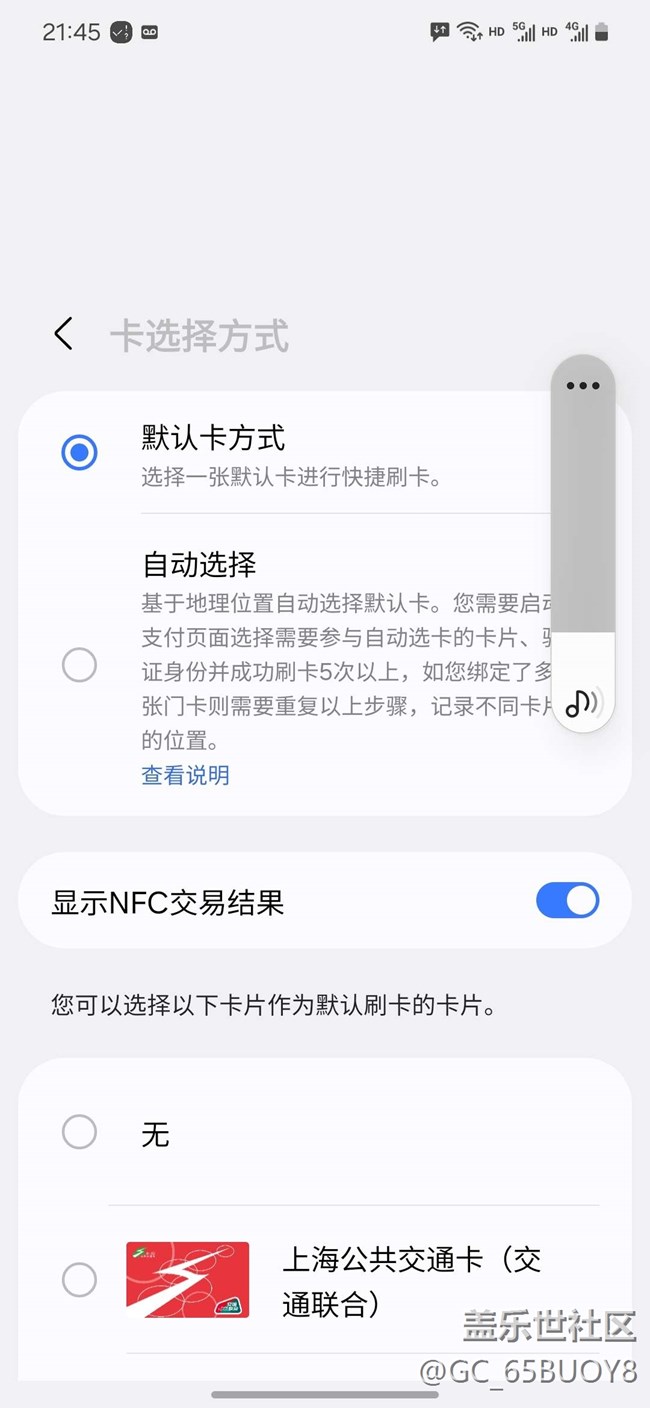The width and height of the screenshot is (650, 1408).
Task: Select the 自动选择 radio option
Action: pos(79,665)
